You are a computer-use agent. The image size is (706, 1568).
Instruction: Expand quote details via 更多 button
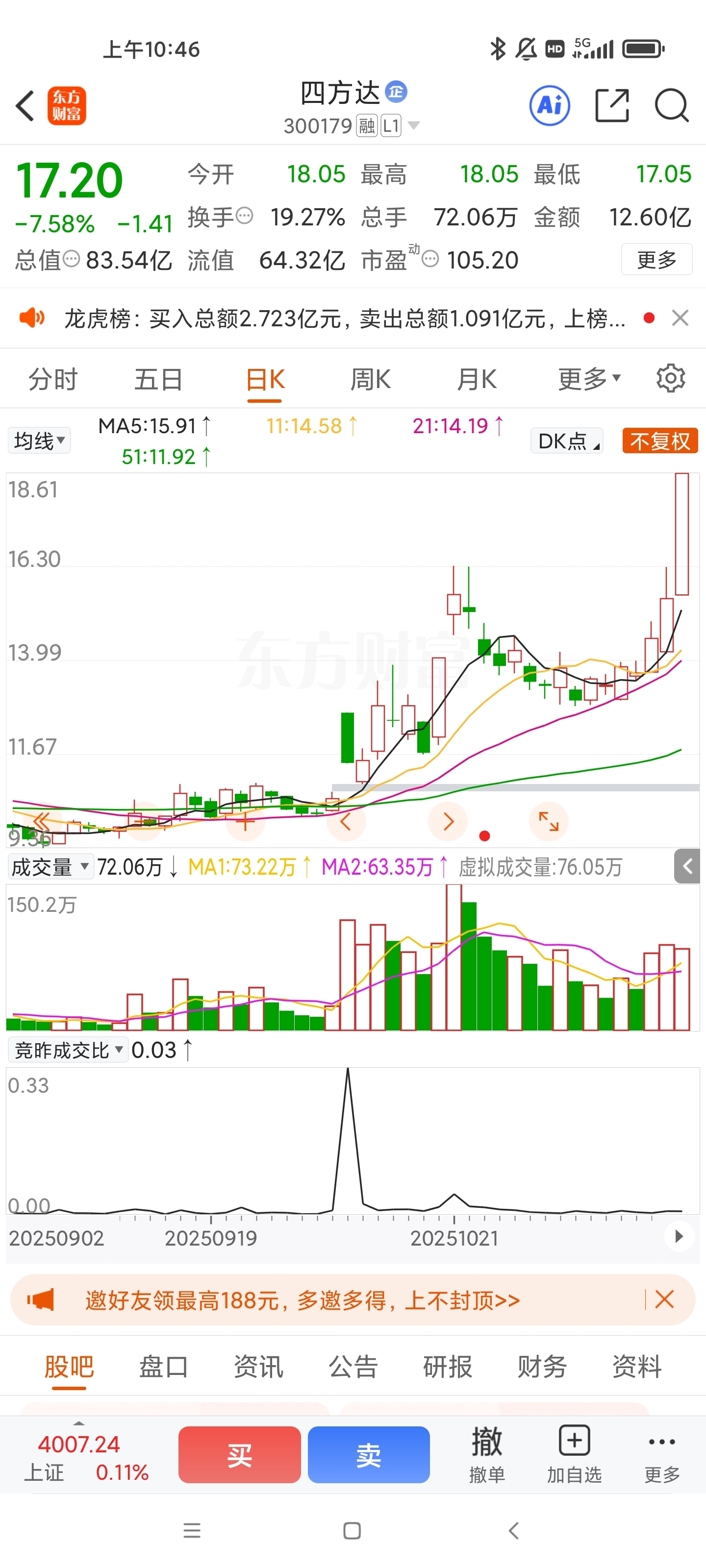[x=656, y=259]
